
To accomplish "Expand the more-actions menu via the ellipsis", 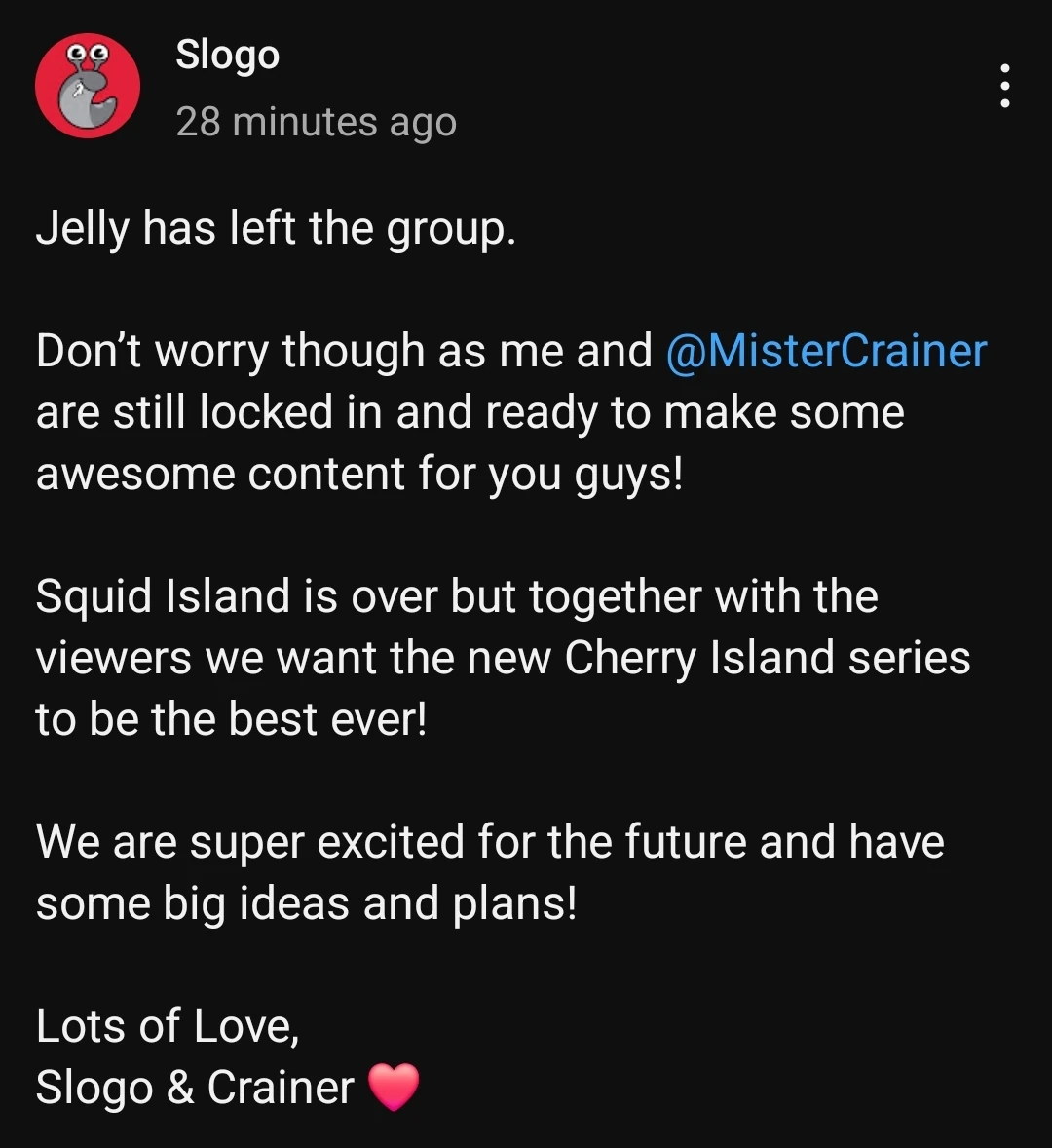I will pos(1004,87).
